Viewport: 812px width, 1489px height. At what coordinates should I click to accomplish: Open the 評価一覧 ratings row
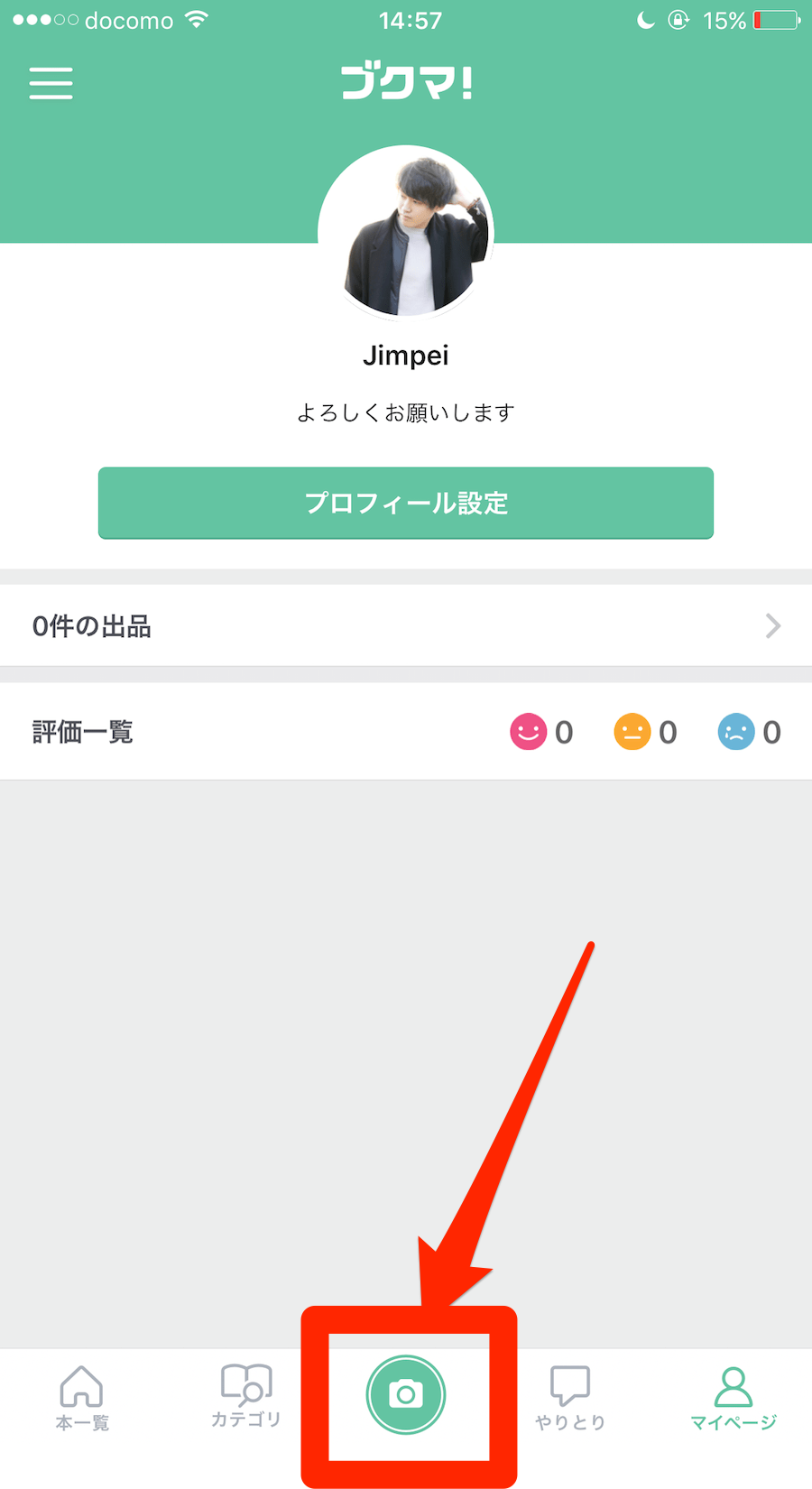click(406, 731)
